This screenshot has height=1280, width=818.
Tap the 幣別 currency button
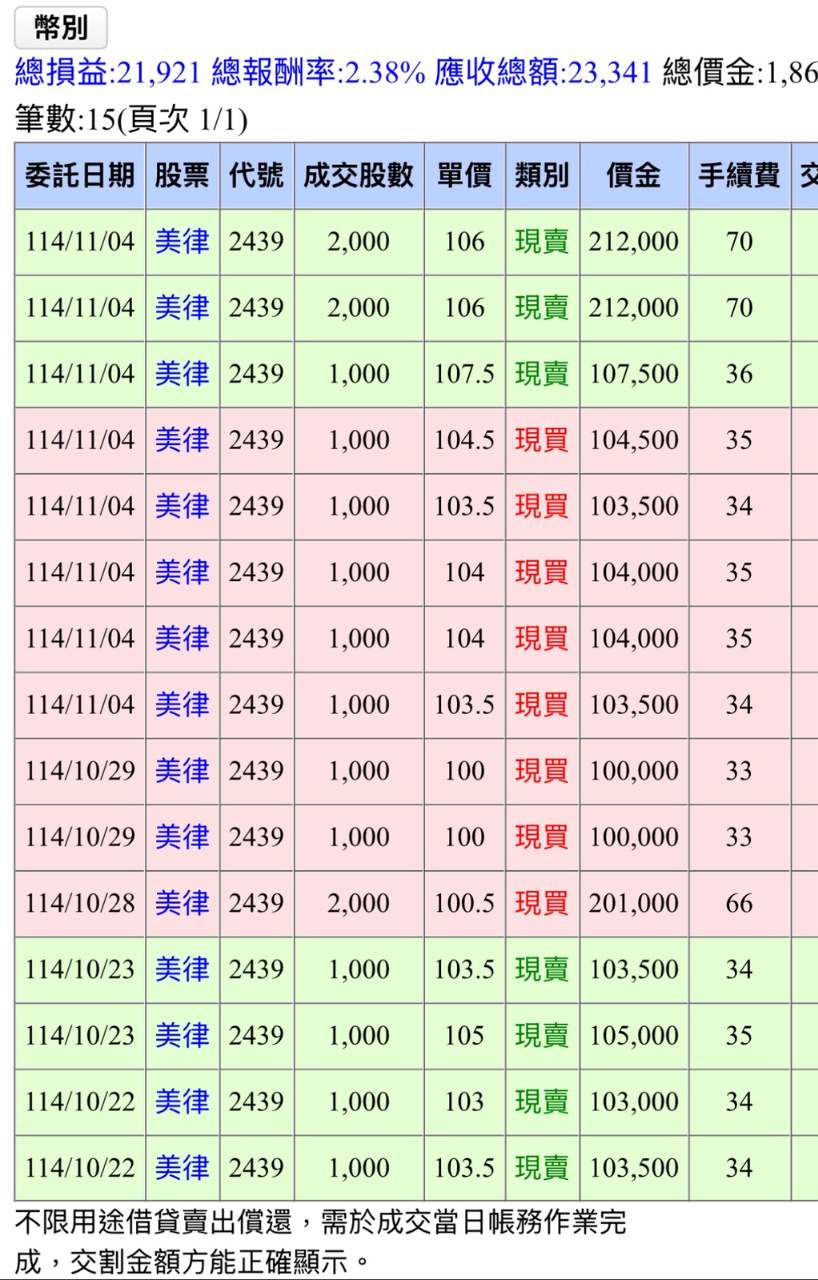click(x=60, y=27)
